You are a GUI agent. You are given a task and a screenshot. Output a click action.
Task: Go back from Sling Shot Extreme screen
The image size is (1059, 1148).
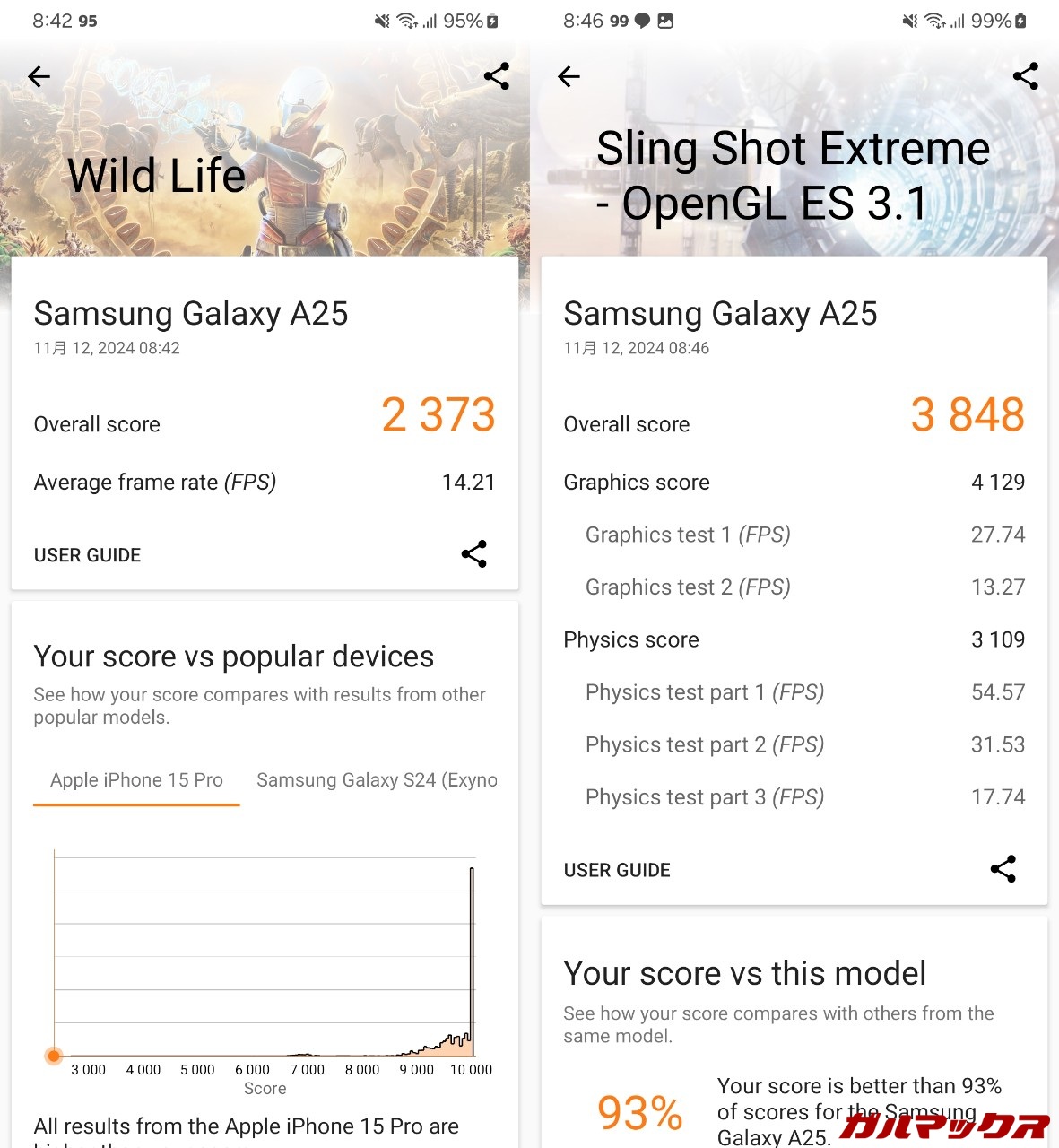coord(569,77)
